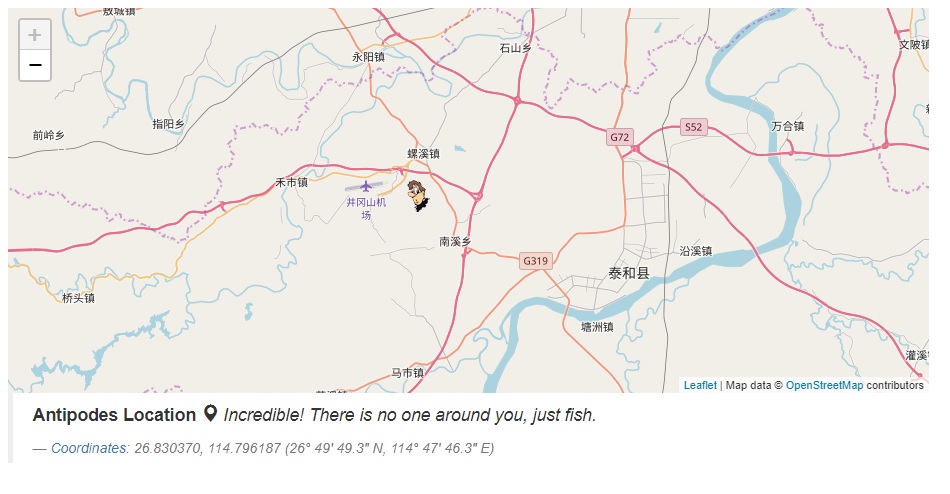Screen dimensions: 950x494
Task: Zoom in on the map
Action: pyautogui.click(x=35, y=35)
